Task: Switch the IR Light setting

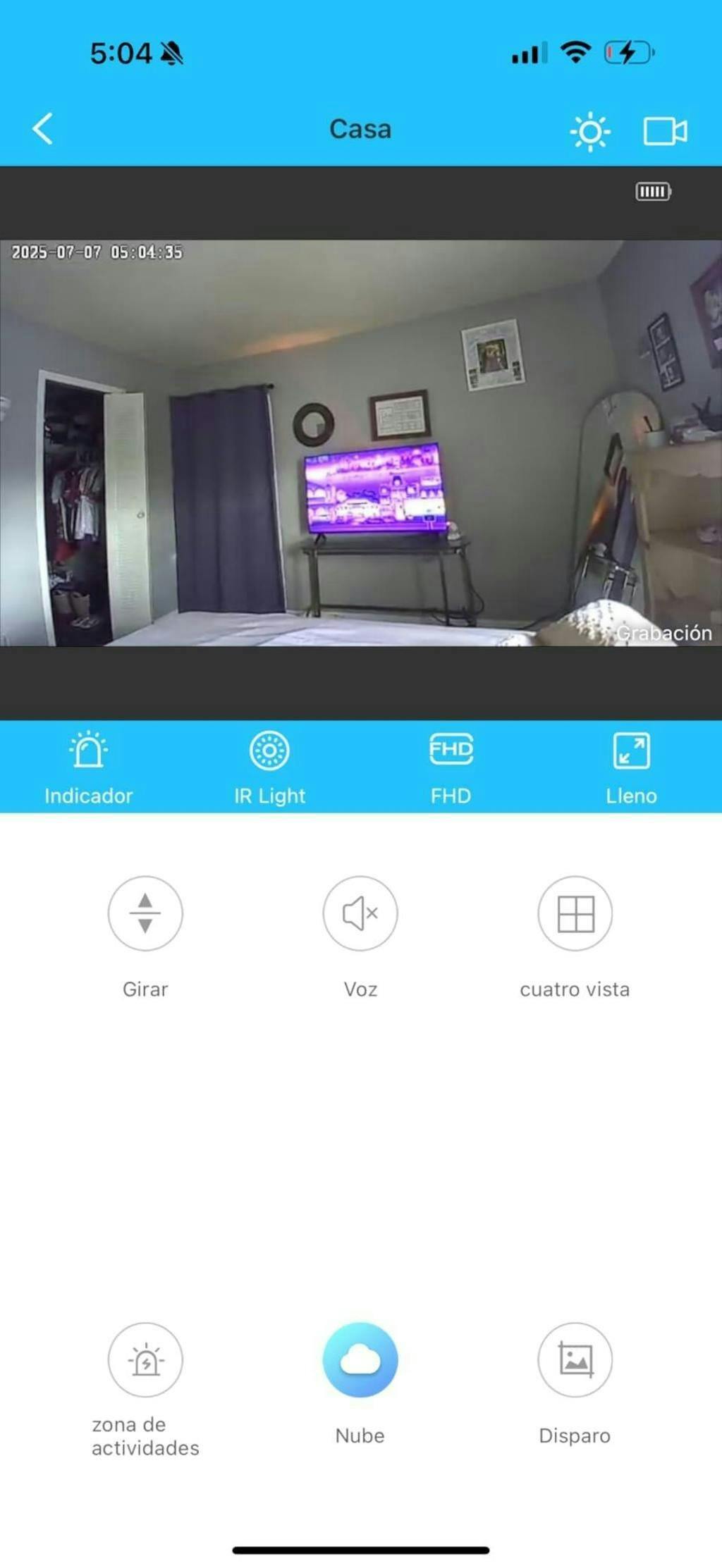Action: [x=269, y=767]
